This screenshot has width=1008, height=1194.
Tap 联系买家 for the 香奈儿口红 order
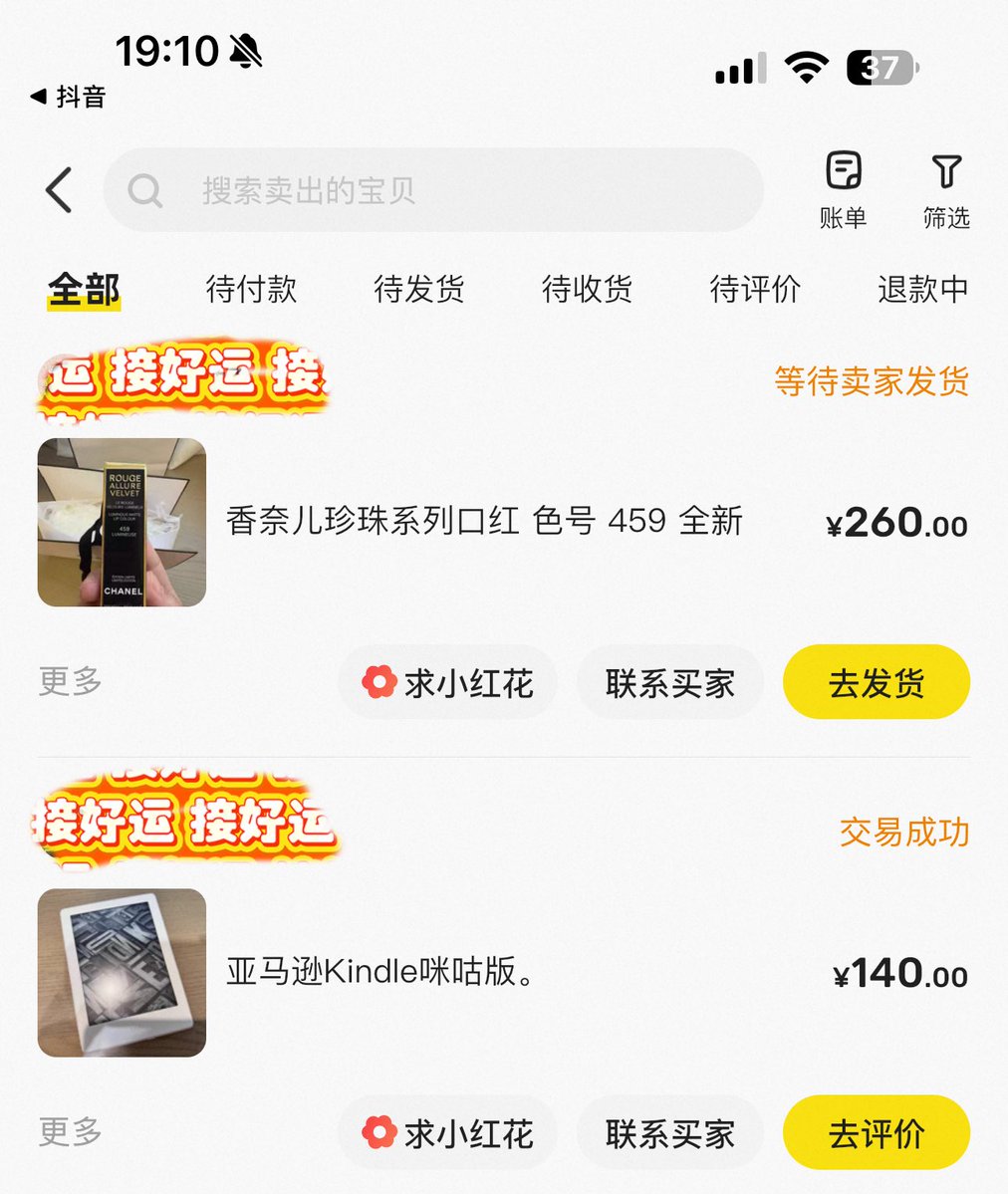(x=670, y=683)
